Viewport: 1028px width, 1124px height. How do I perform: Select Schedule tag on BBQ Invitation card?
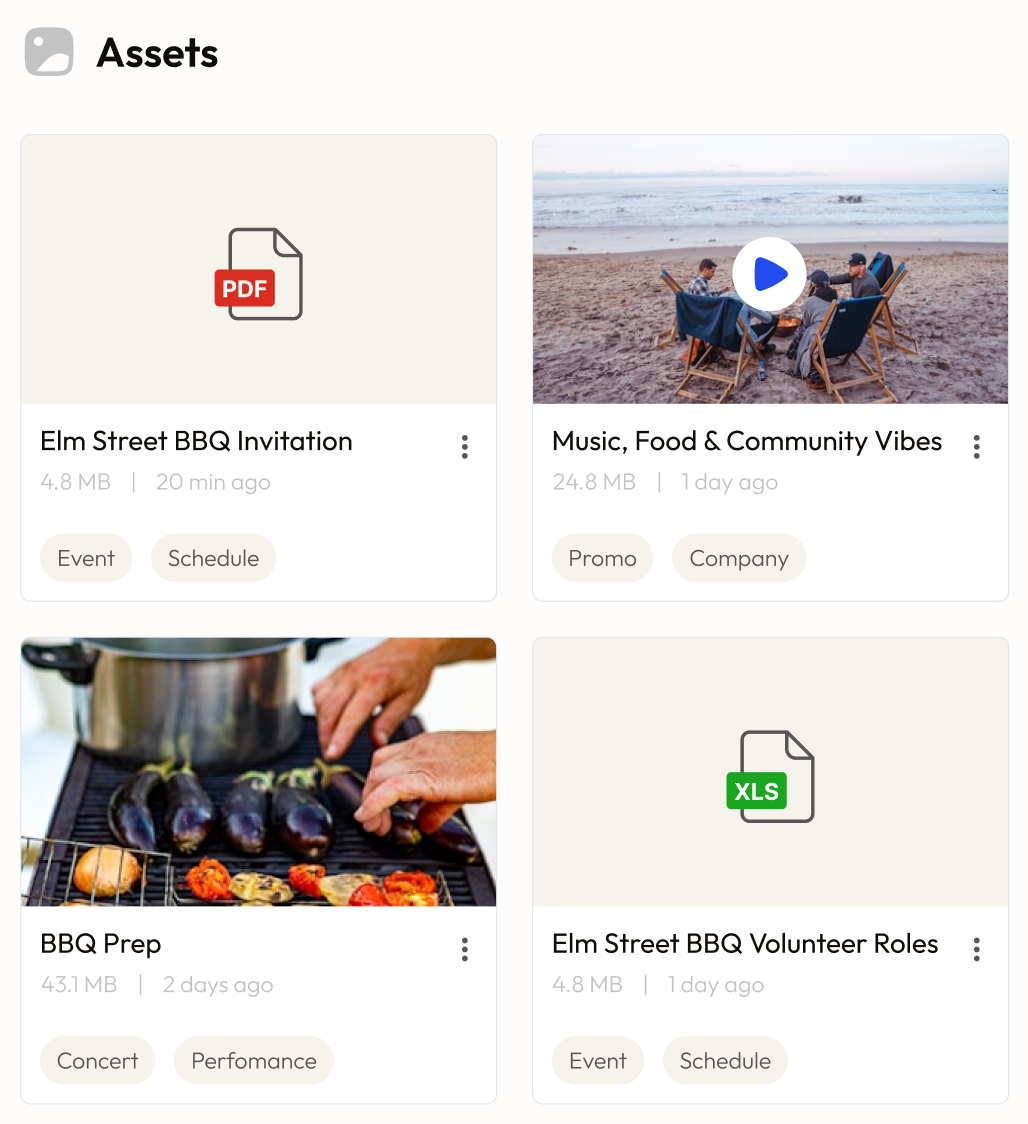[x=213, y=558]
